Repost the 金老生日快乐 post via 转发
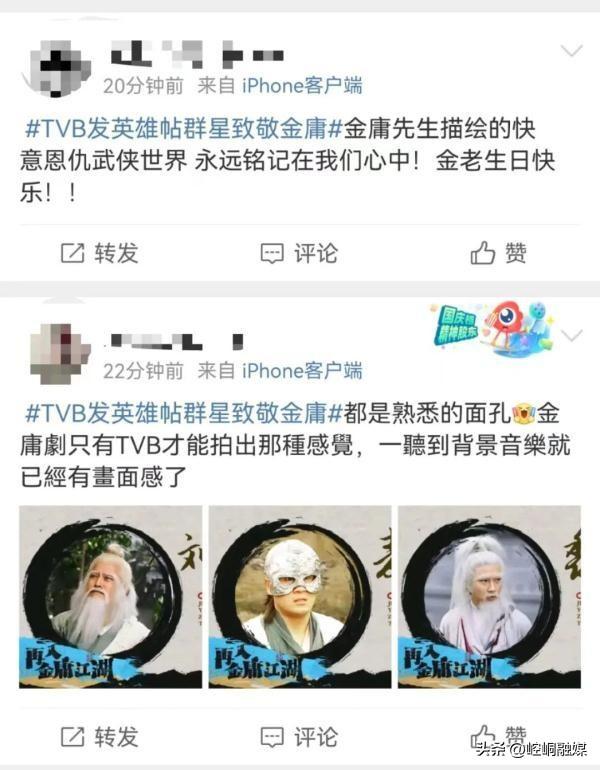Screen dimensions: 600x770 click(x=99, y=253)
